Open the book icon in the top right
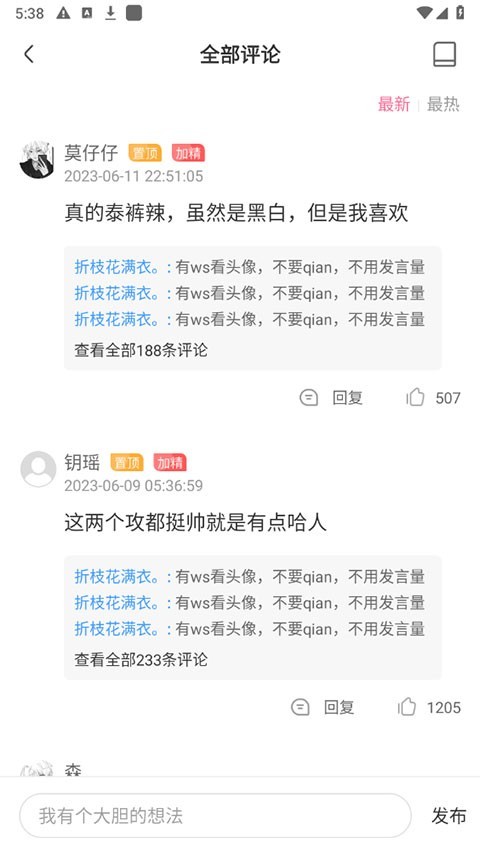 444,54
